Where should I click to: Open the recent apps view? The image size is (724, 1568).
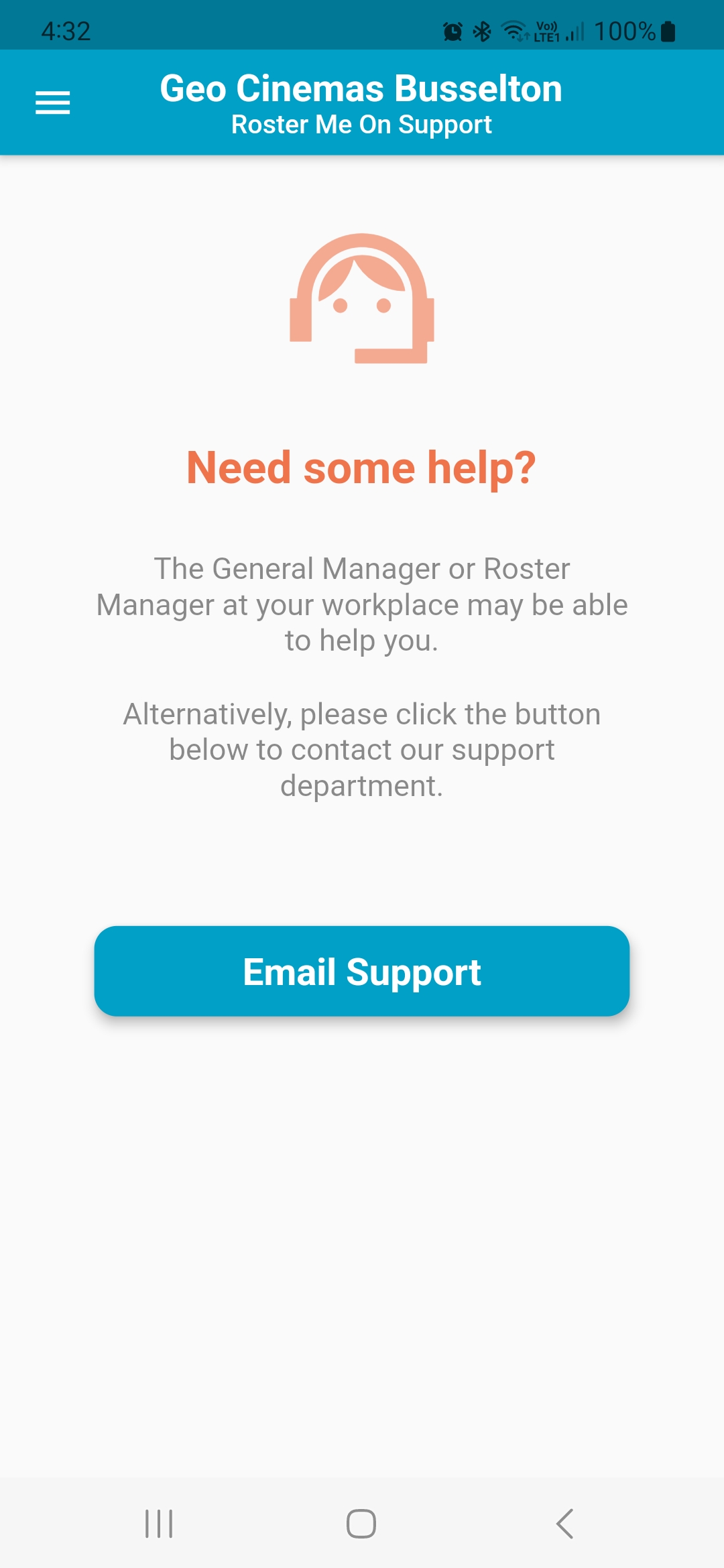pyautogui.click(x=159, y=1524)
